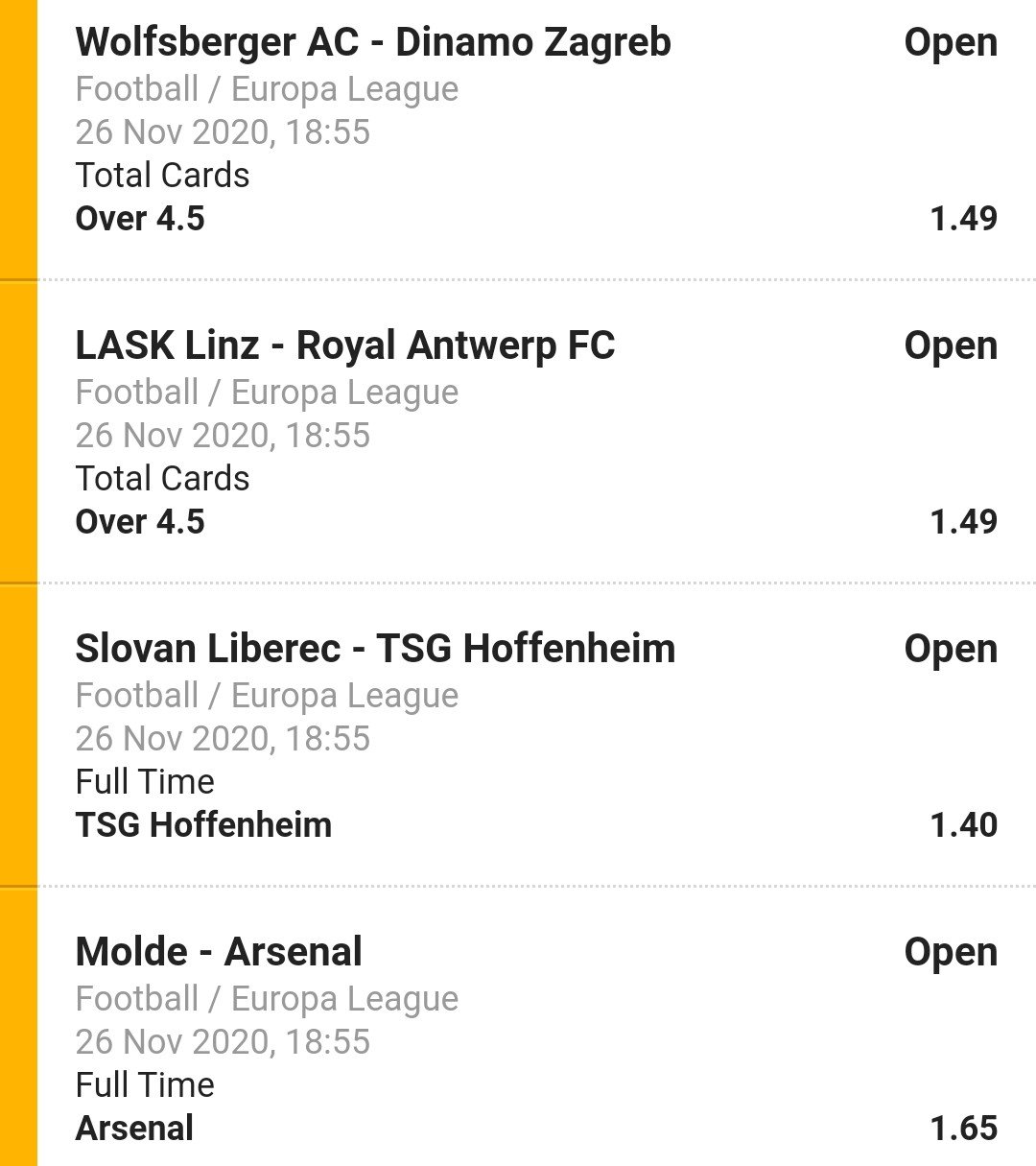Open the Molde - Arsenal selection
Viewport: 1036px width, 1166px height.
point(219,953)
